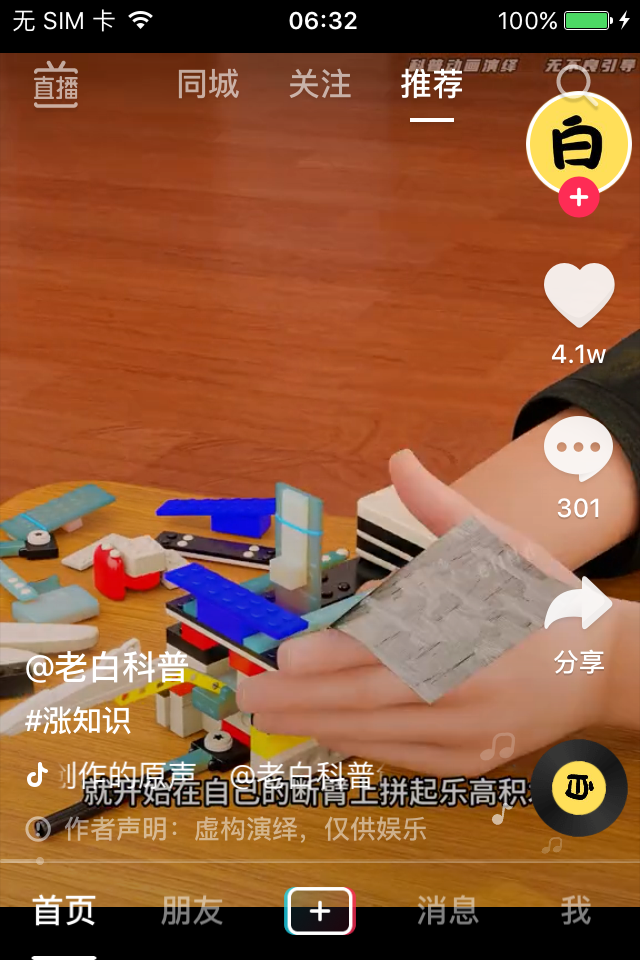The height and width of the screenshot is (960, 640).
Task: Go to the 首页 tab
Action: (64, 911)
